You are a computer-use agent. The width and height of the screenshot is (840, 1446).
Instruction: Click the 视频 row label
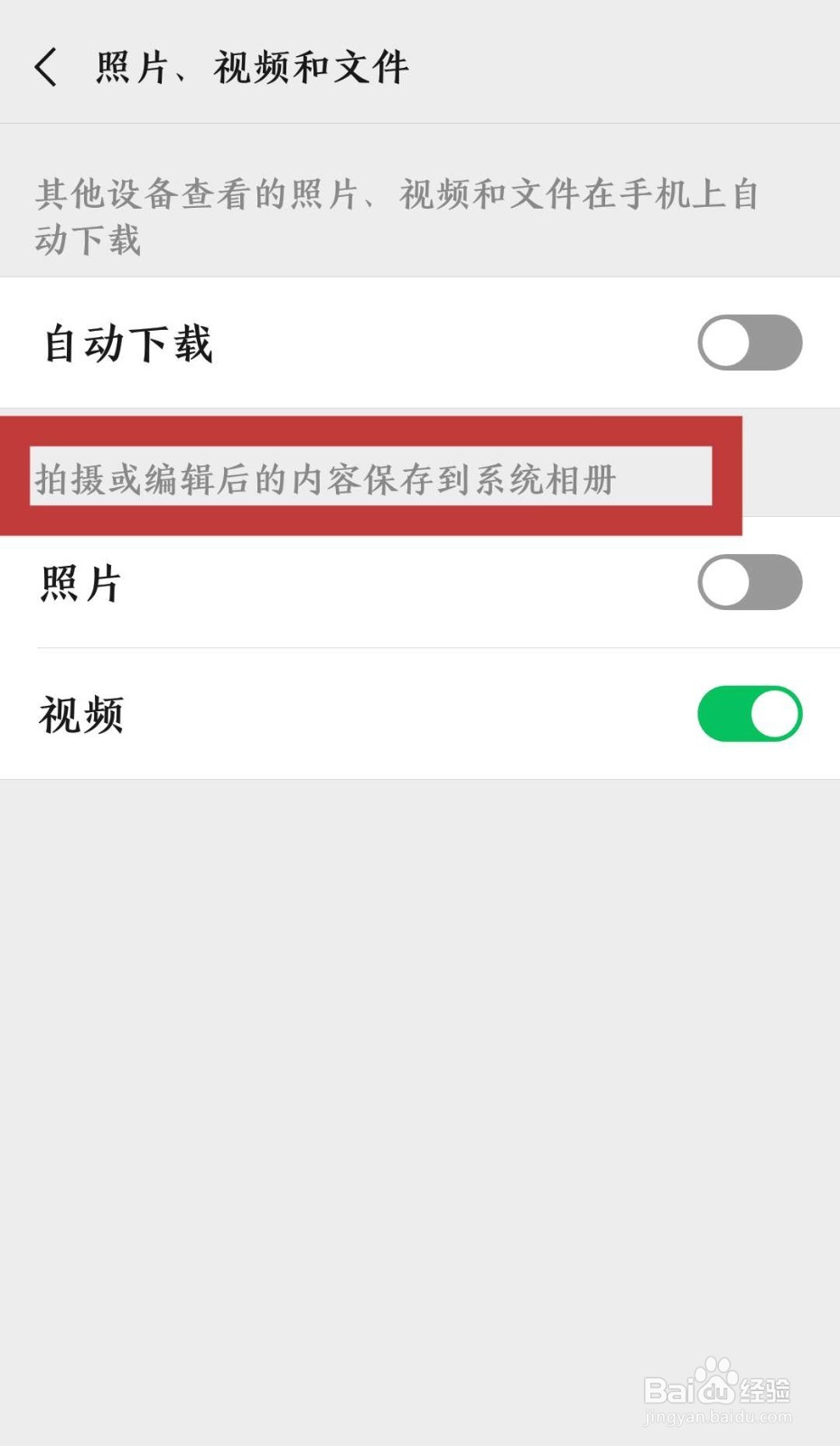(79, 713)
